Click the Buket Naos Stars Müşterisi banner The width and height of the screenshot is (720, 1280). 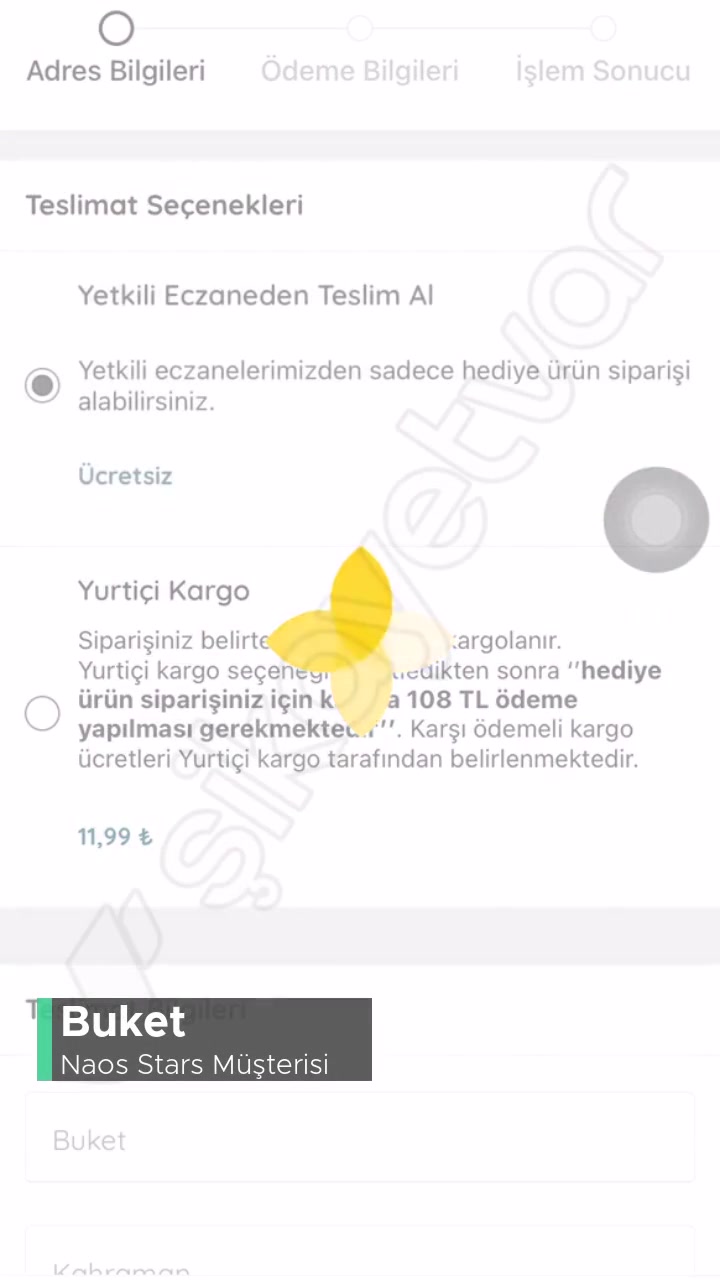pos(204,1040)
